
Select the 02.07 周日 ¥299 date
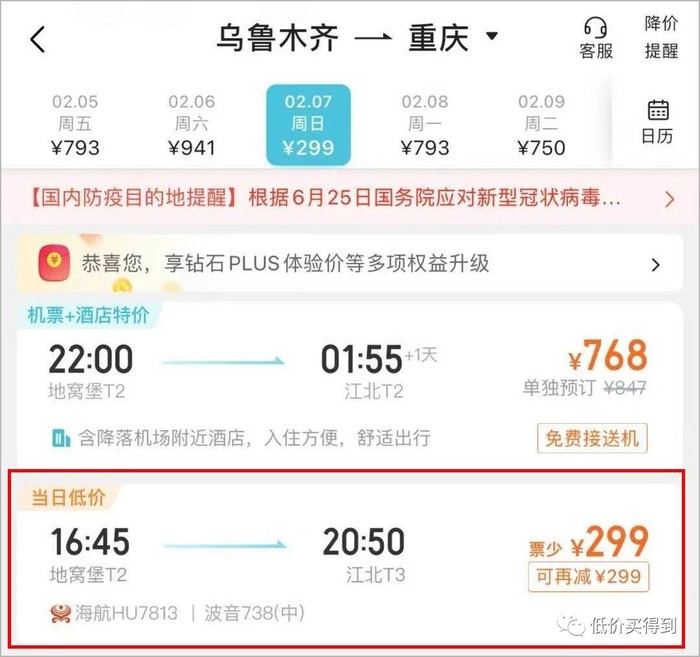[308, 125]
